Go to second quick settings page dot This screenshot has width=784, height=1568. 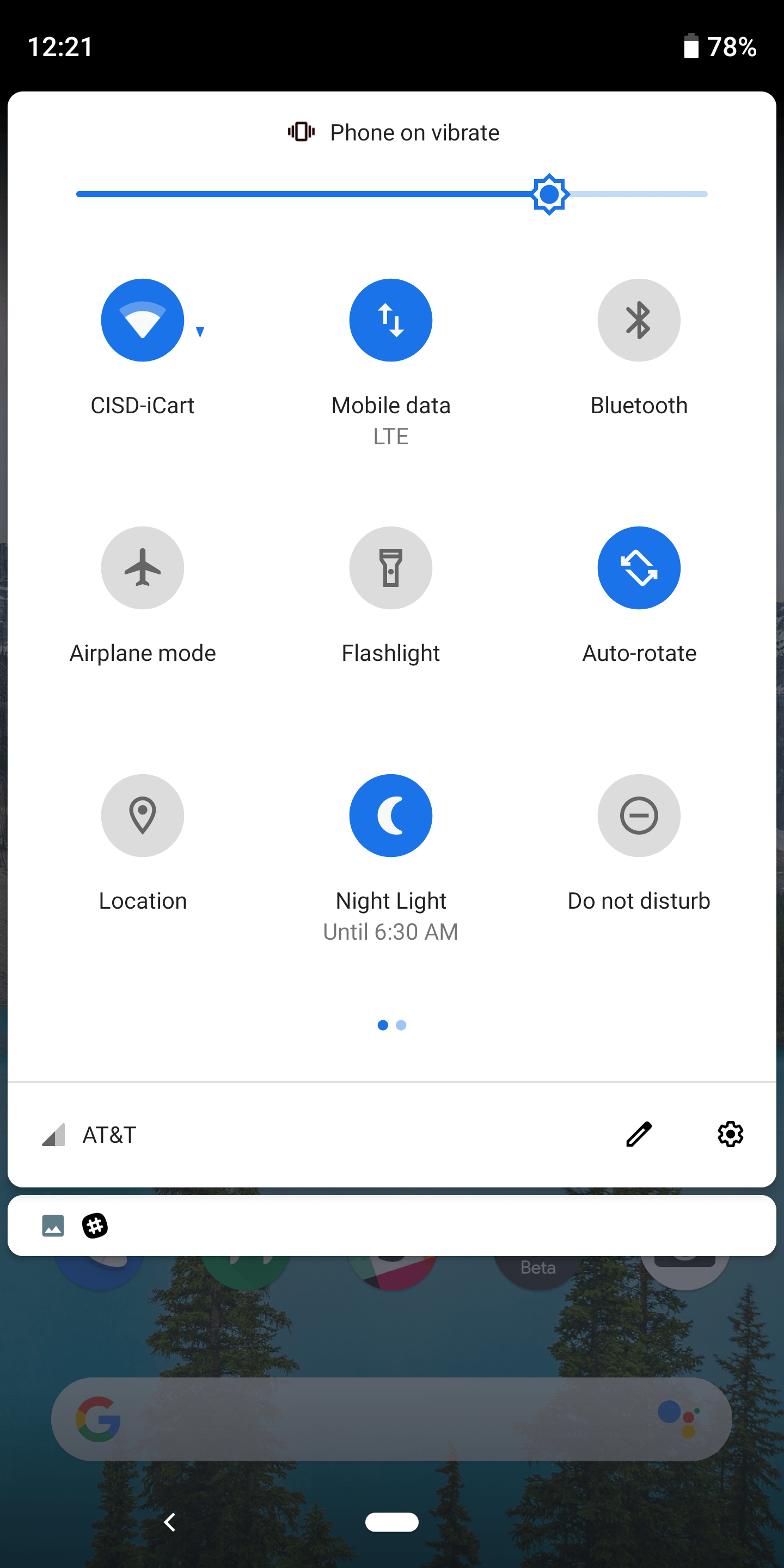pos(401,1026)
